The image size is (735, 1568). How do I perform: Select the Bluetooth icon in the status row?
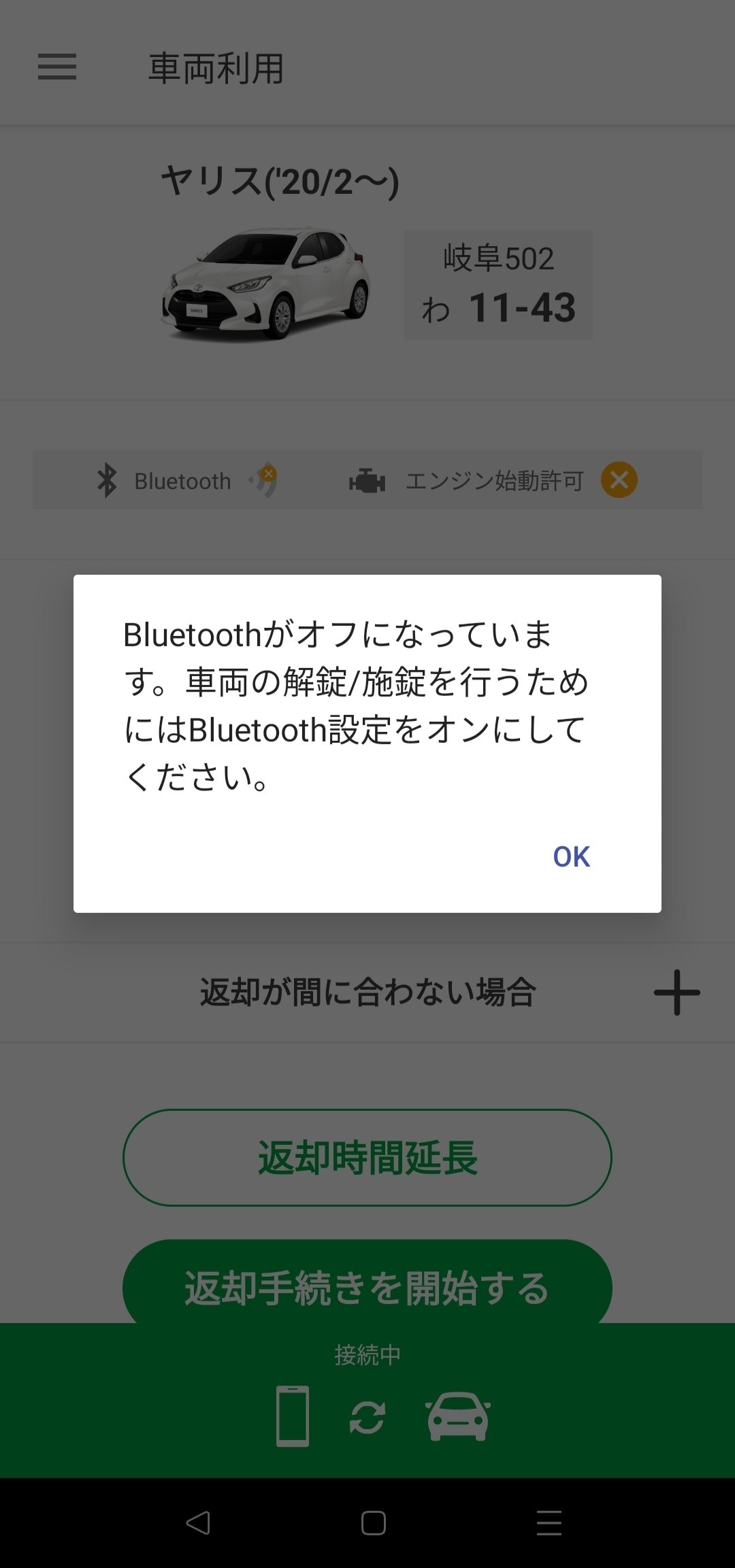coord(107,481)
